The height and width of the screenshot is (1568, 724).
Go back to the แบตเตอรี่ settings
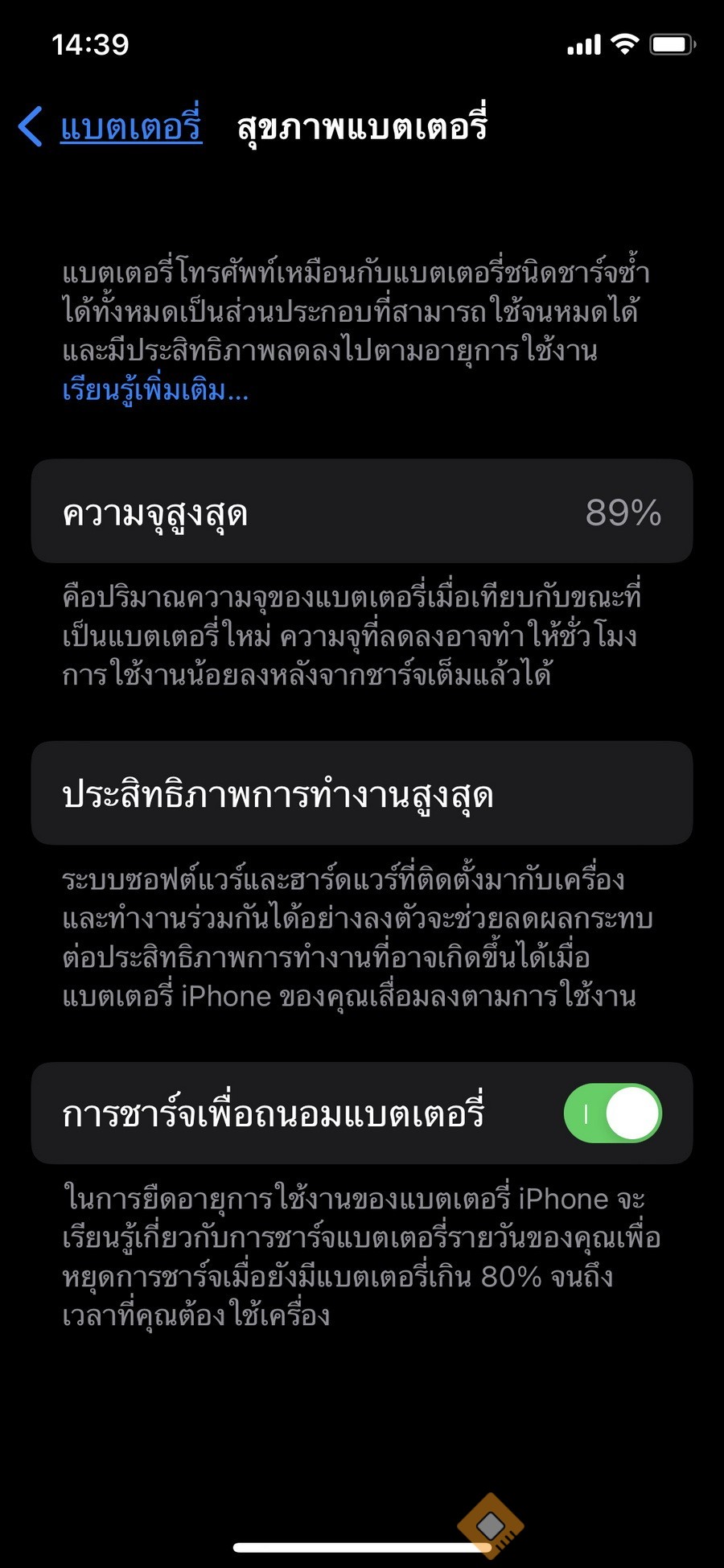click(110, 127)
